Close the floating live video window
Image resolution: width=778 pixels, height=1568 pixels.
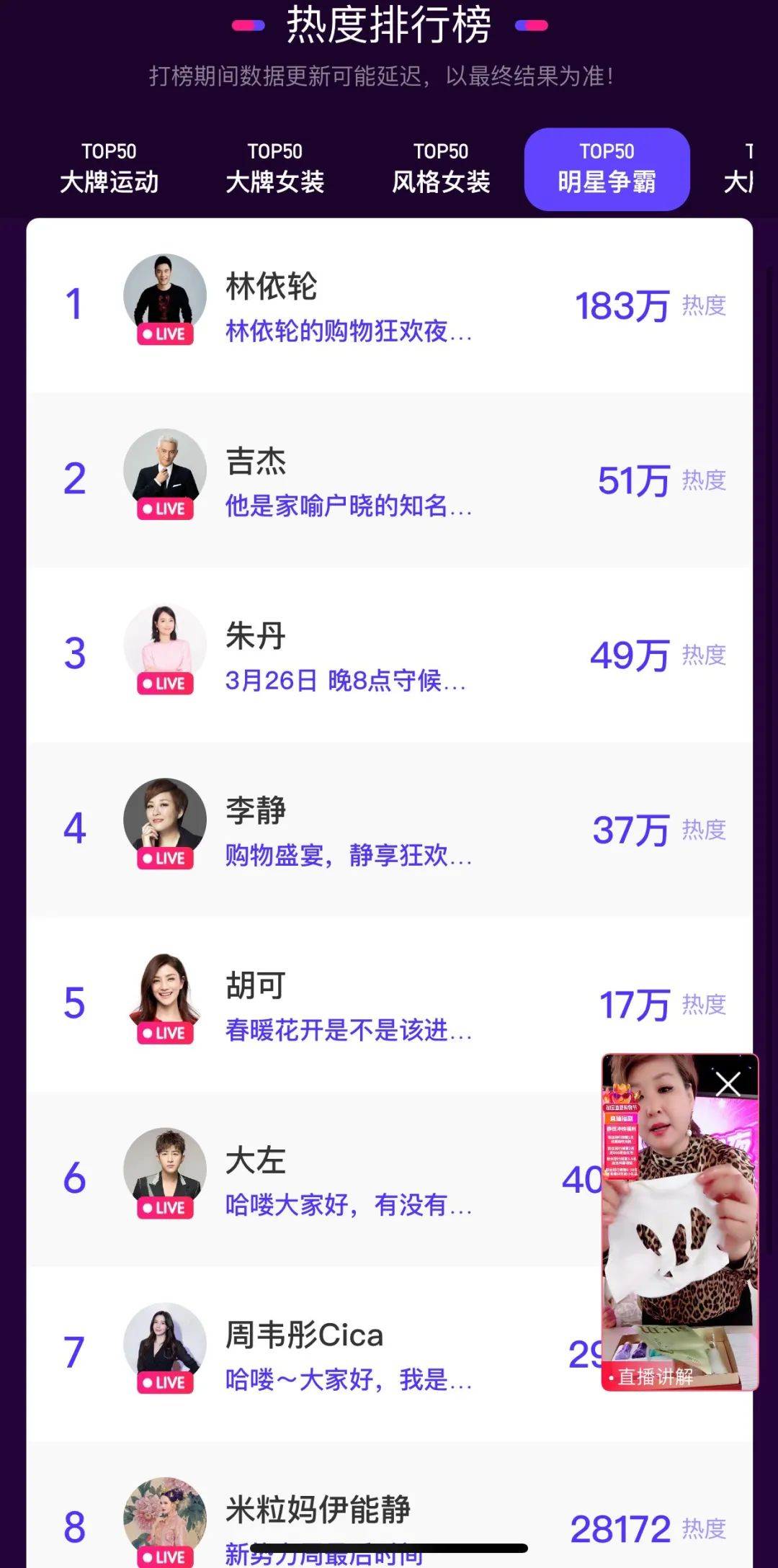(x=728, y=1083)
